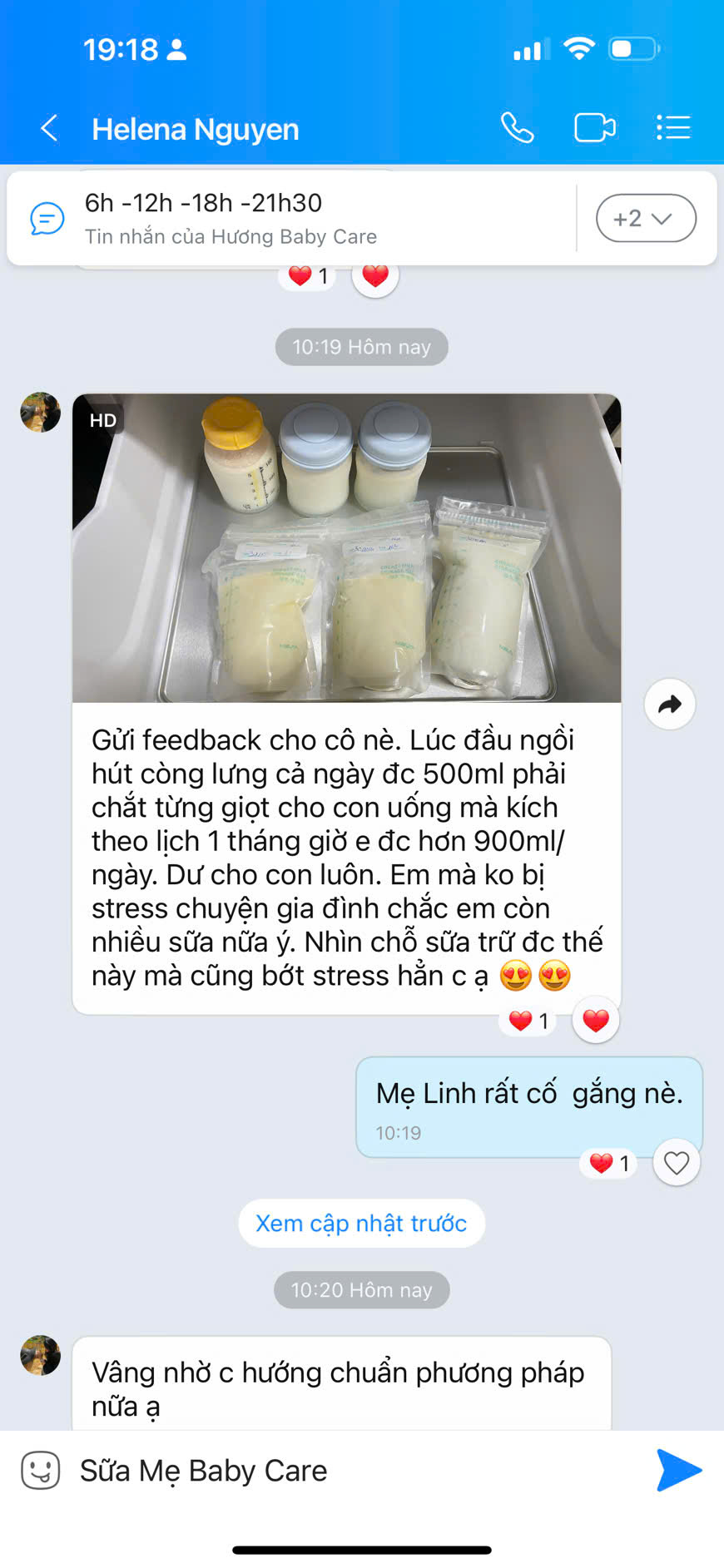Open Helena Nguyen's avatar next to photo message

tap(40, 413)
